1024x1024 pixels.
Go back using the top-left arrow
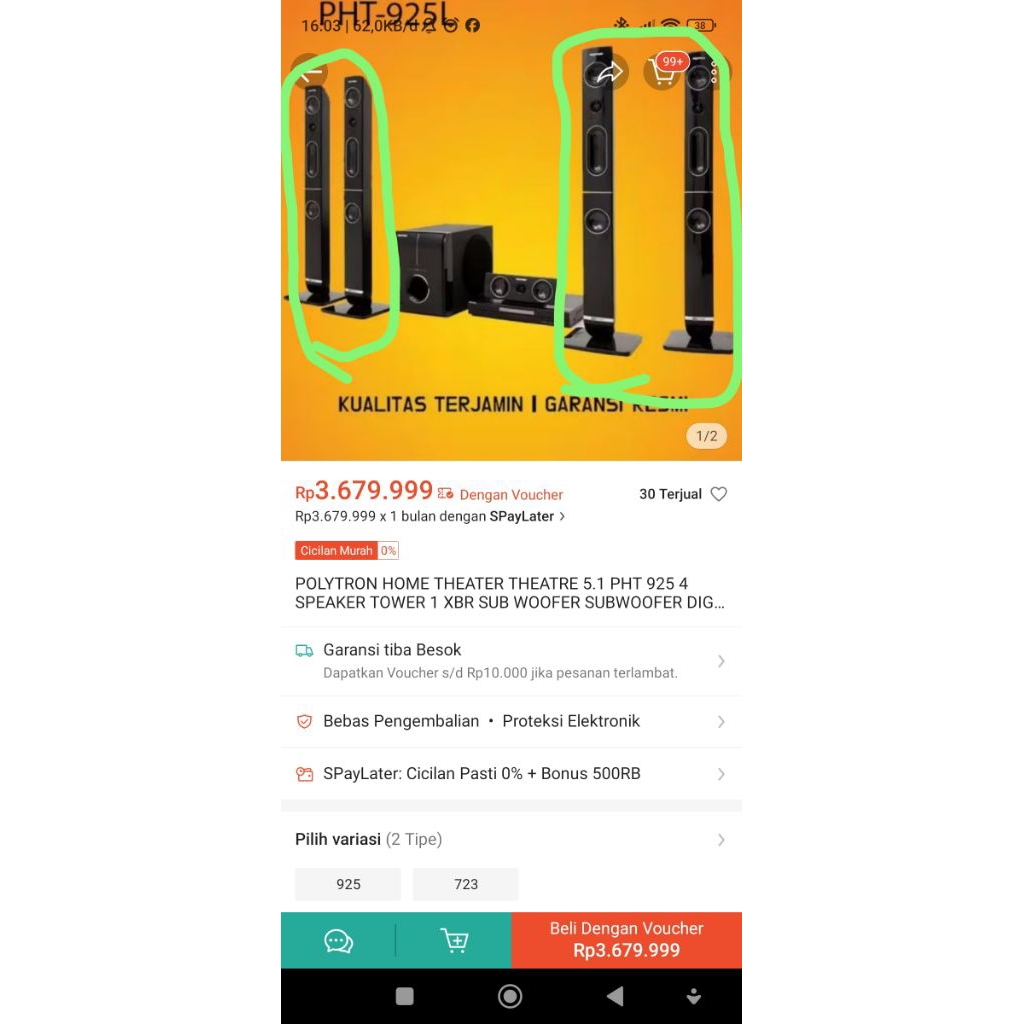309,72
